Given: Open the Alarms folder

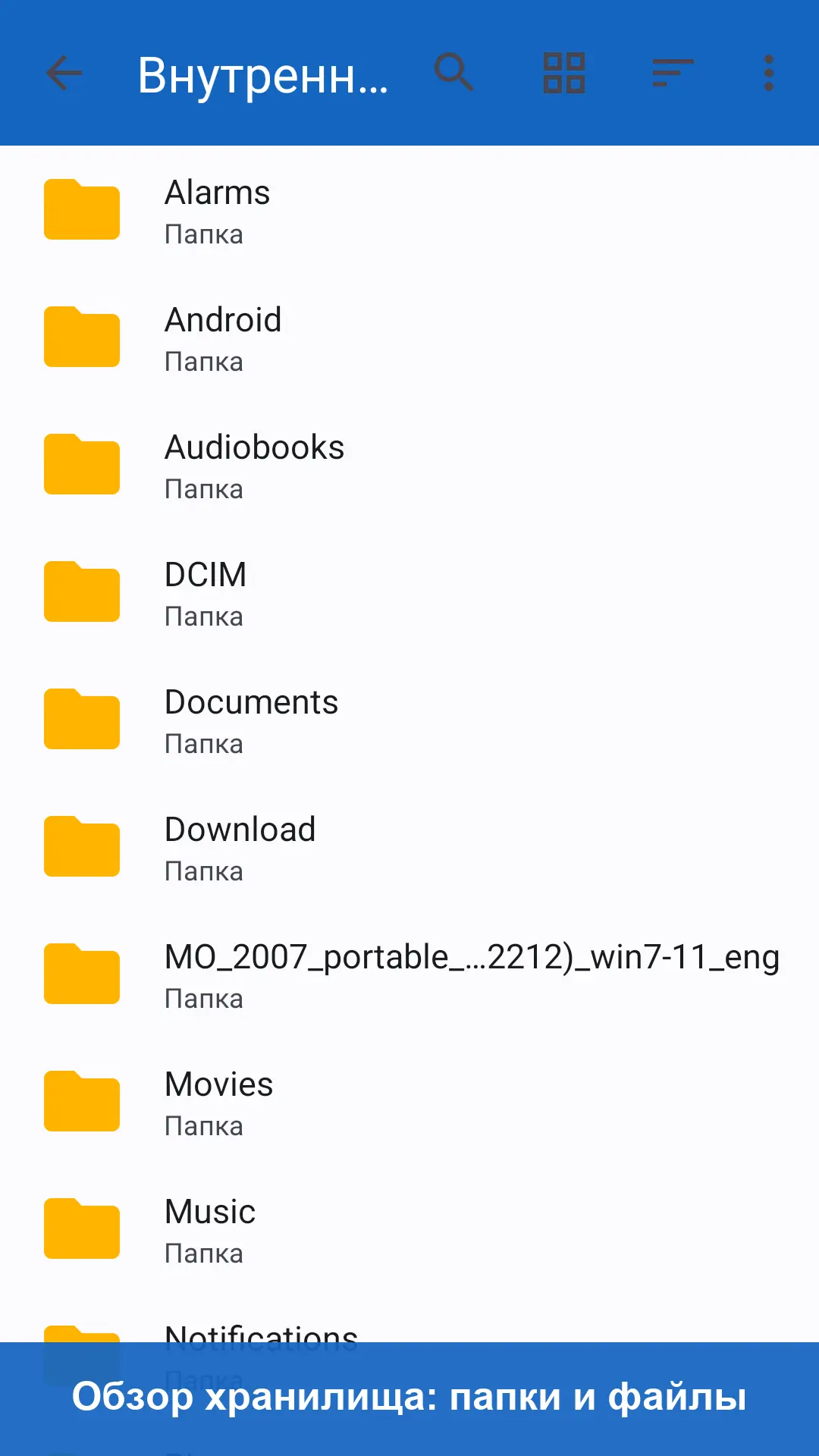Looking at the screenshot, I should tap(409, 211).
